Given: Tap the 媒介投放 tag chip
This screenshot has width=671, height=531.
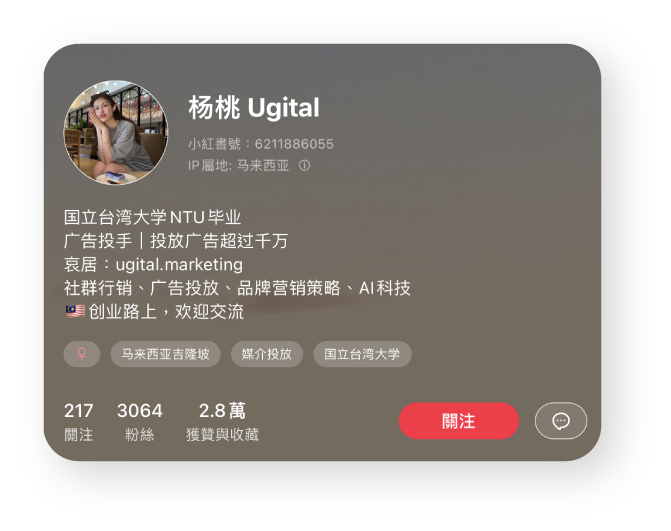Looking at the screenshot, I should pos(267,354).
